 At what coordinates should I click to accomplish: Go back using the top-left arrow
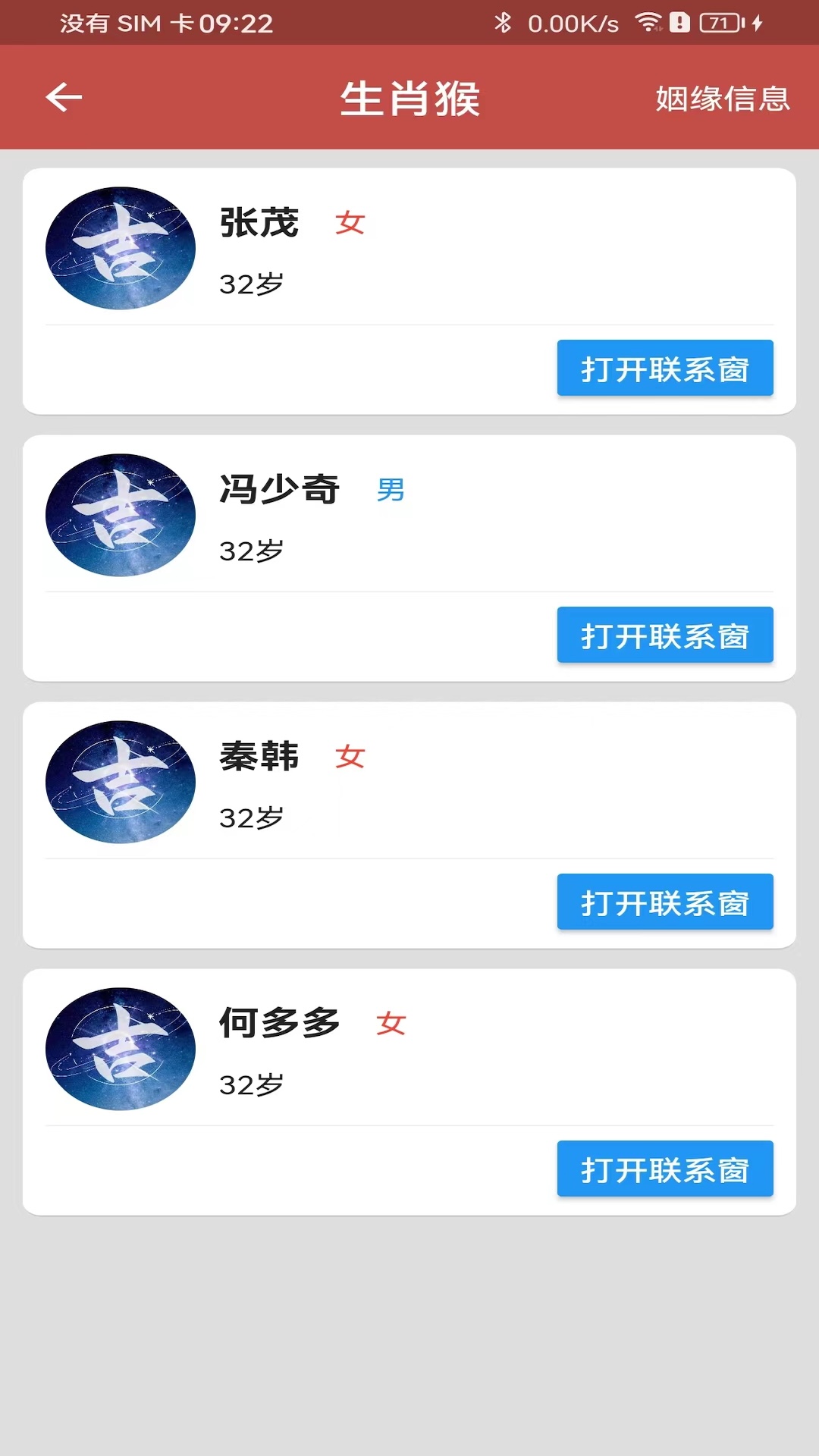point(64,97)
